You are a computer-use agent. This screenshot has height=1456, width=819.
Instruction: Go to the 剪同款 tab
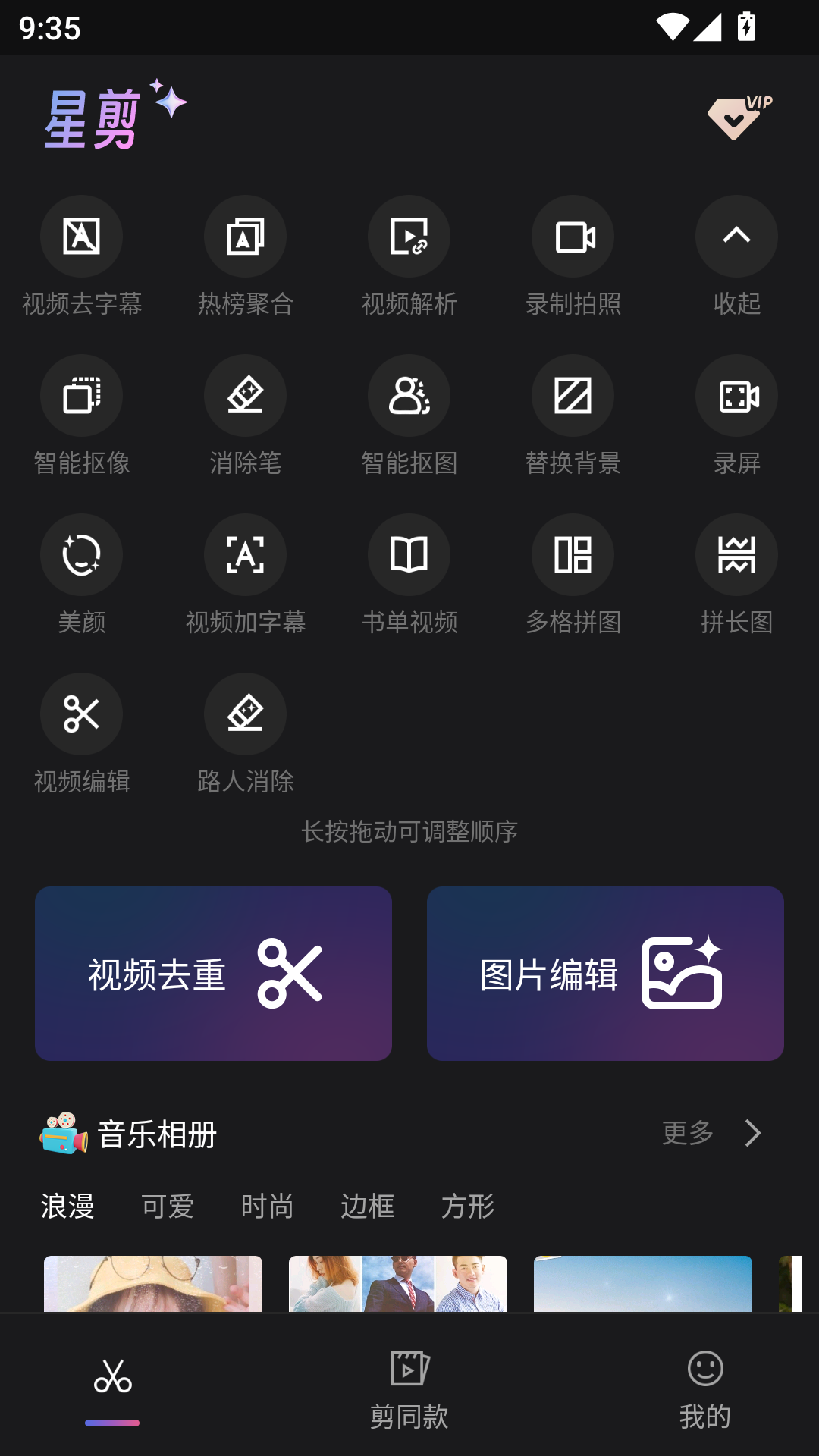pyautogui.click(x=409, y=1388)
